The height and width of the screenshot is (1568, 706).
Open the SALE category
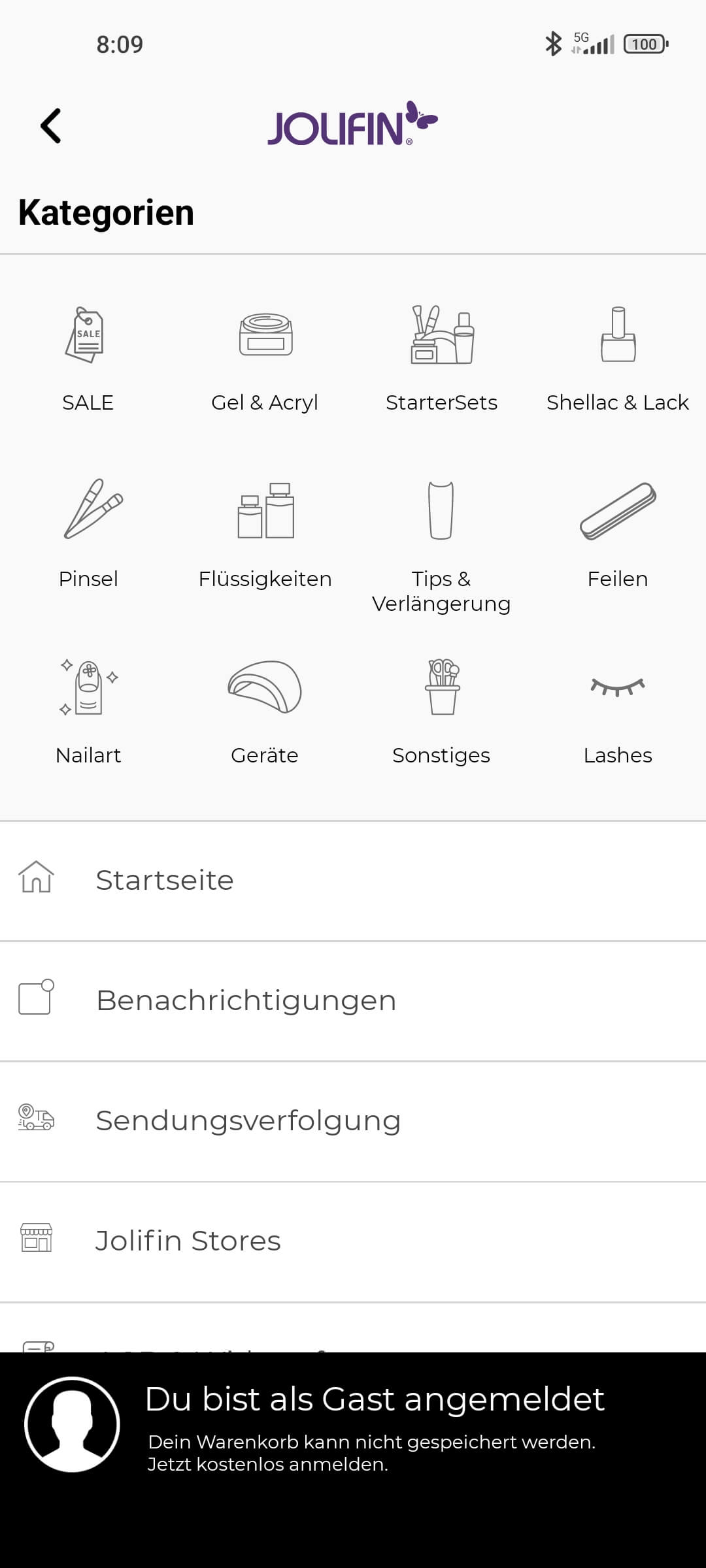click(x=88, y=359)
